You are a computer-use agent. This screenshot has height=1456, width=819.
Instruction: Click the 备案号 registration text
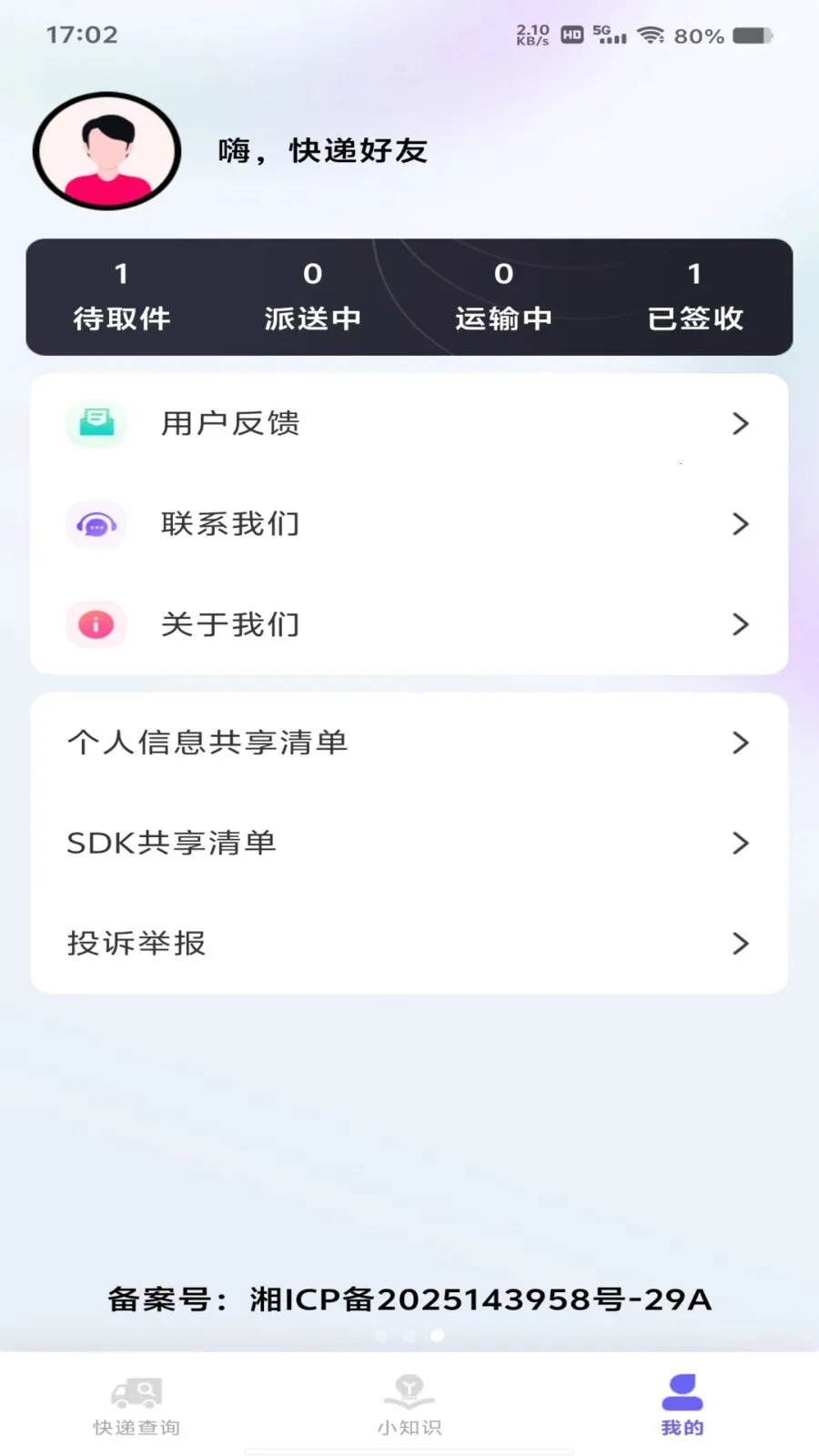(408, 1300)
